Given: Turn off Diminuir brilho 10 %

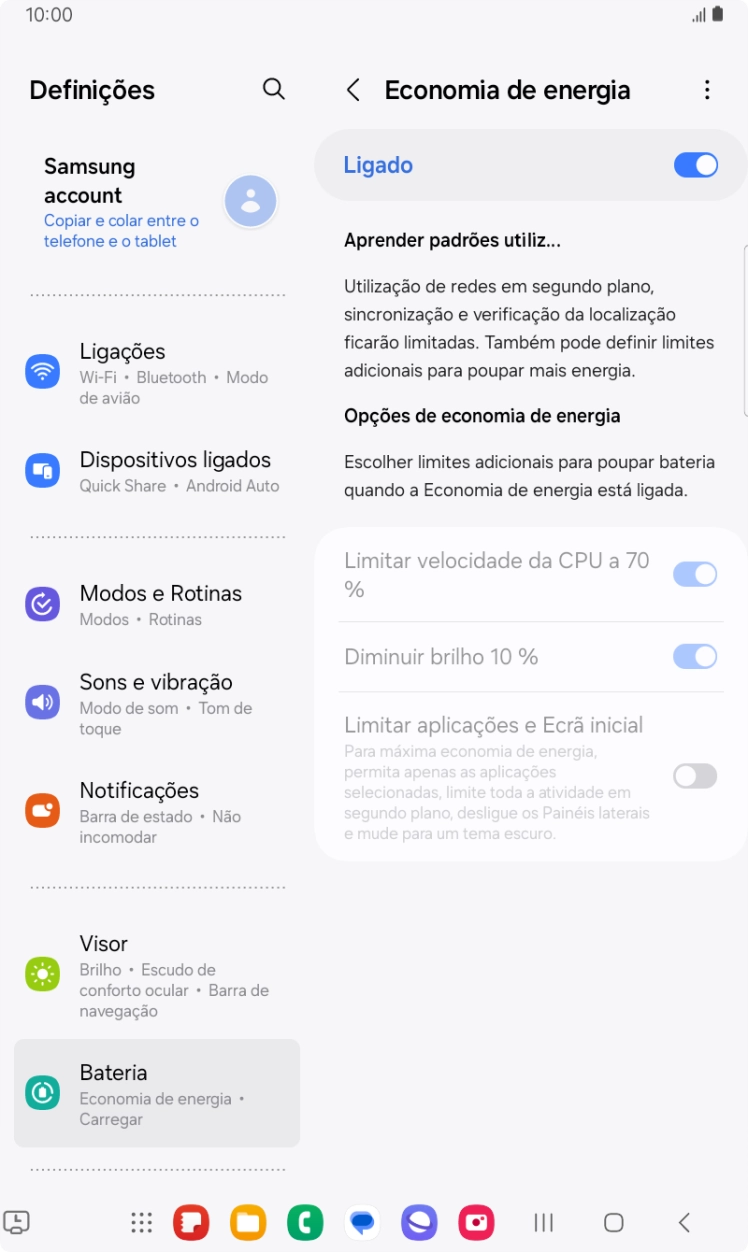Looking at the screenshot, I should [x=696, y=657].
